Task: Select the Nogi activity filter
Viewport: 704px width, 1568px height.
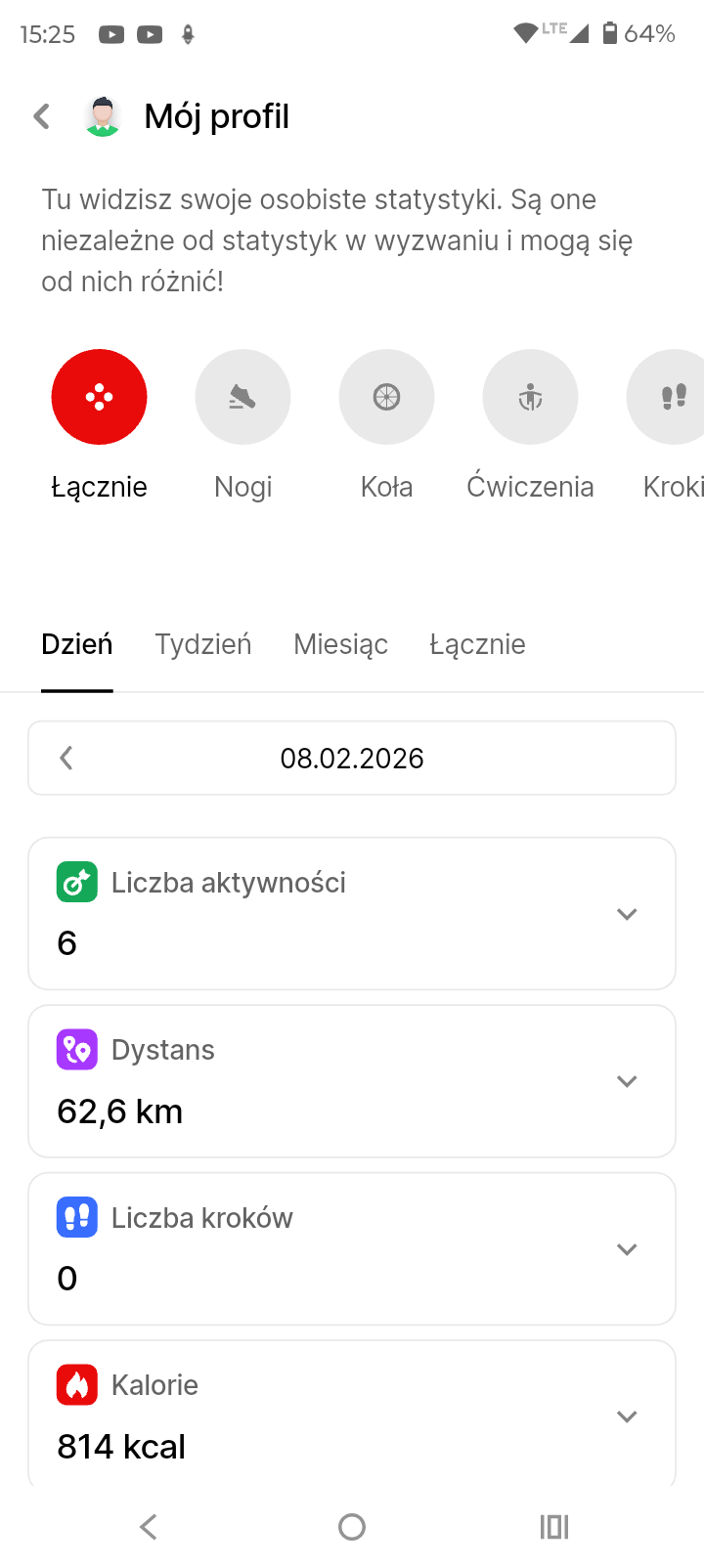Action: pos(242,398)
